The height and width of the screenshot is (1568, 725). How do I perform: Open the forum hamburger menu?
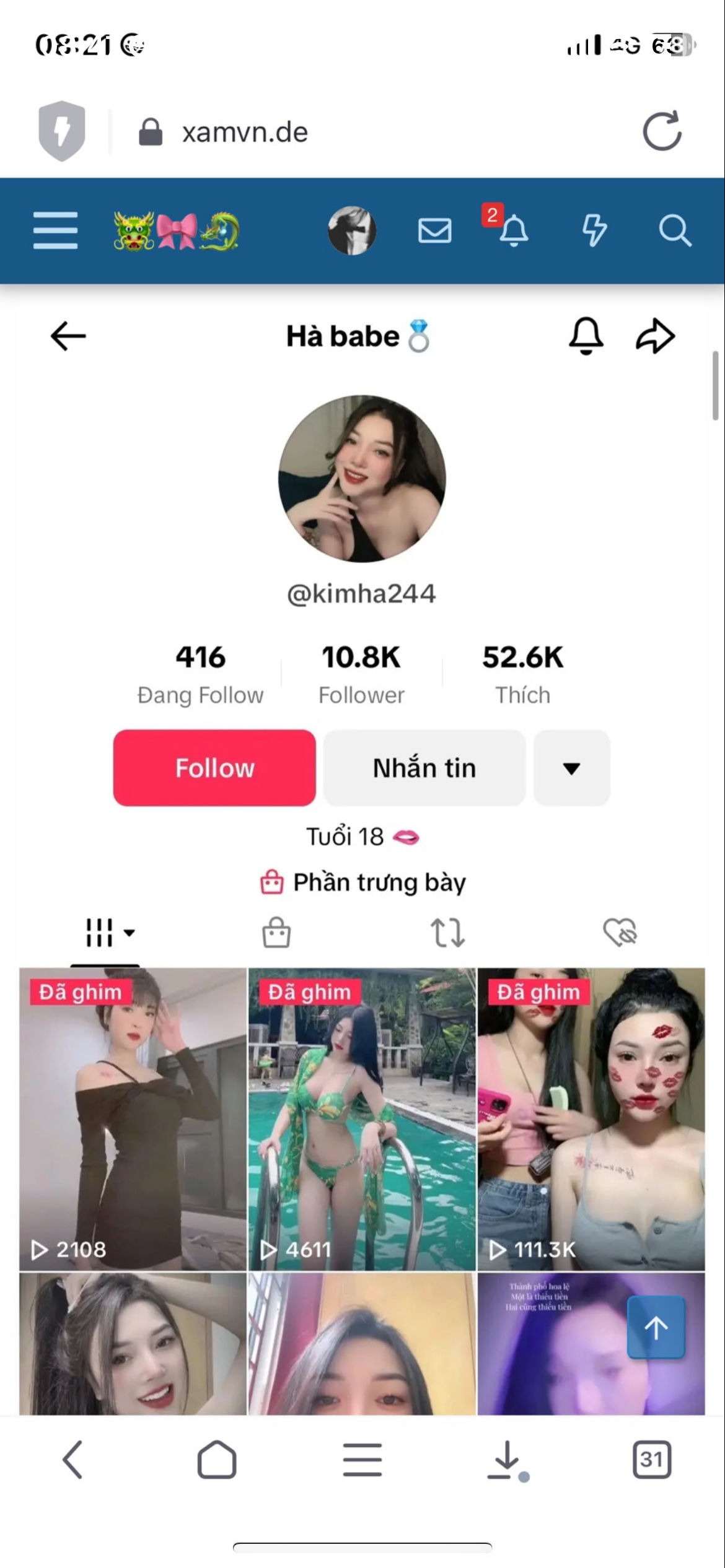coord(56,230)
